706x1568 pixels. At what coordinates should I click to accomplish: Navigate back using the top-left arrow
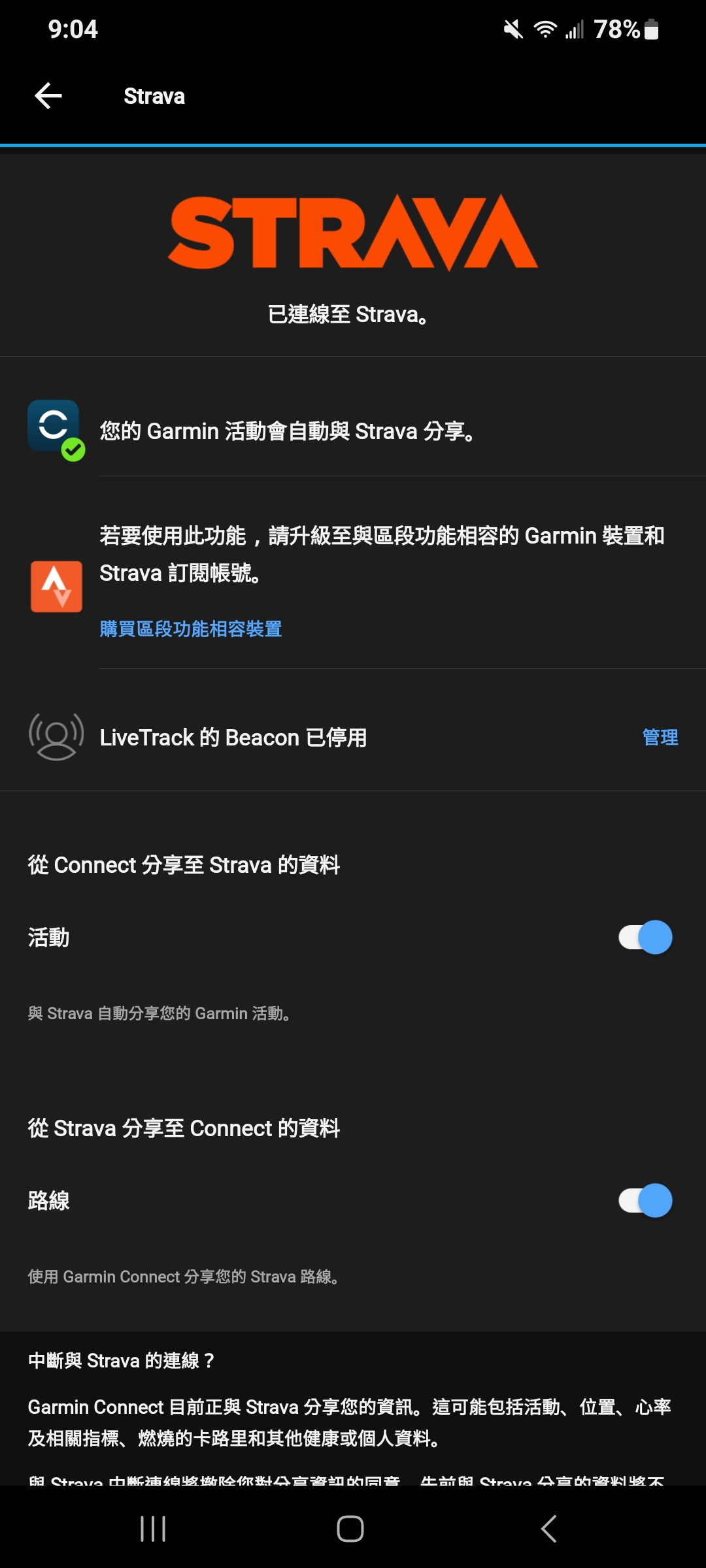[x=47, y=95]
